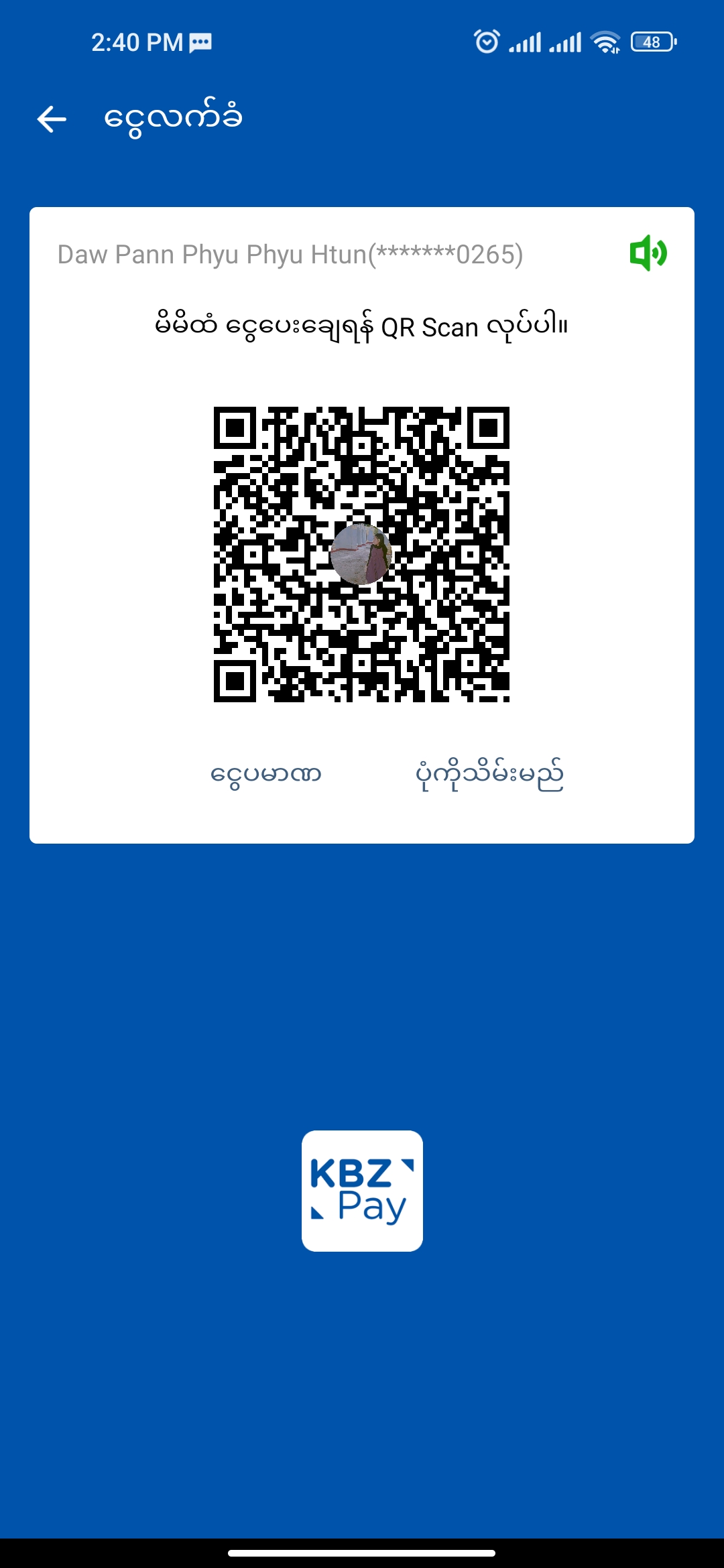Tap ငွေပမာဏ to set amount
The height and width of the screenshot is (1568, 724).
point(266,775)
